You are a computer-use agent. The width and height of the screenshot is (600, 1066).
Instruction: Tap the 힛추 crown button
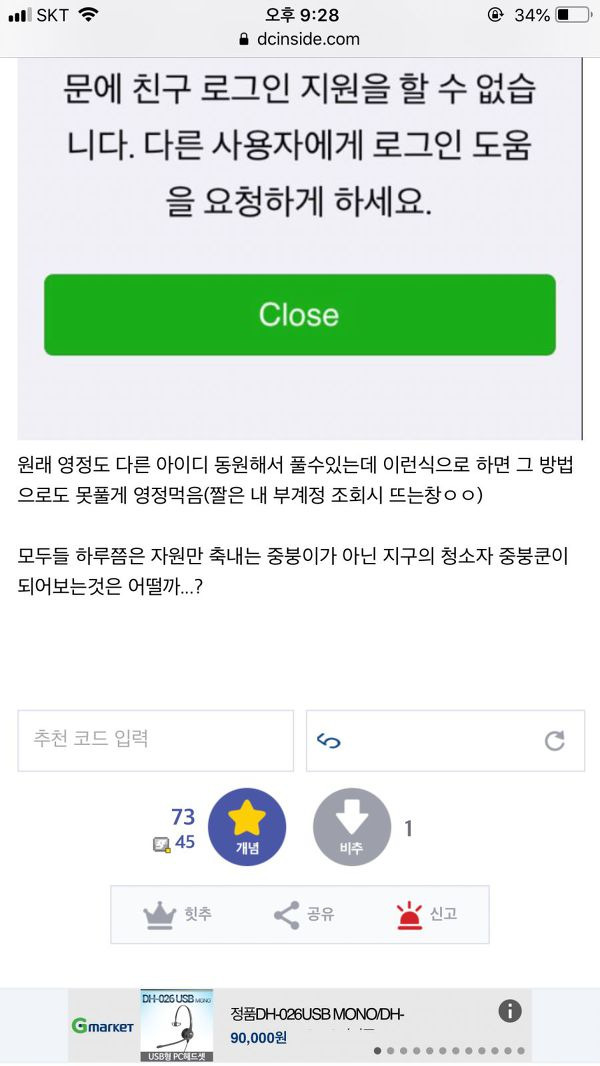177,914
